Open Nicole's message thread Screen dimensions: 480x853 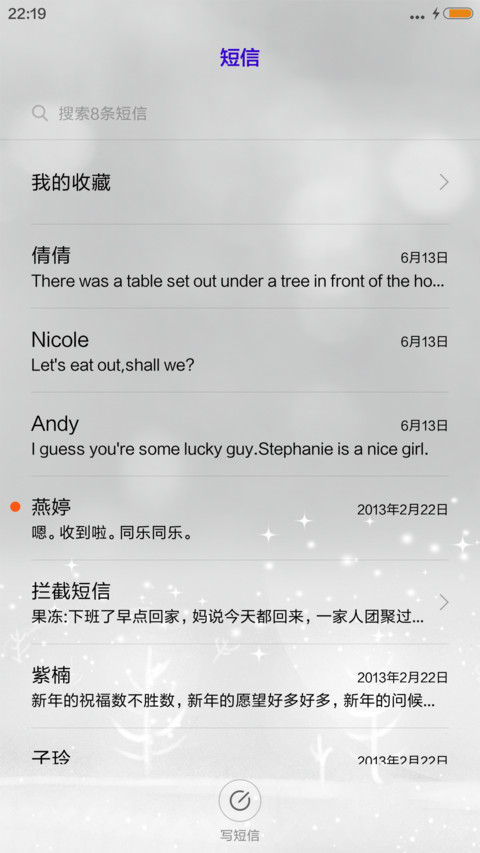click(x=240, y=350)
